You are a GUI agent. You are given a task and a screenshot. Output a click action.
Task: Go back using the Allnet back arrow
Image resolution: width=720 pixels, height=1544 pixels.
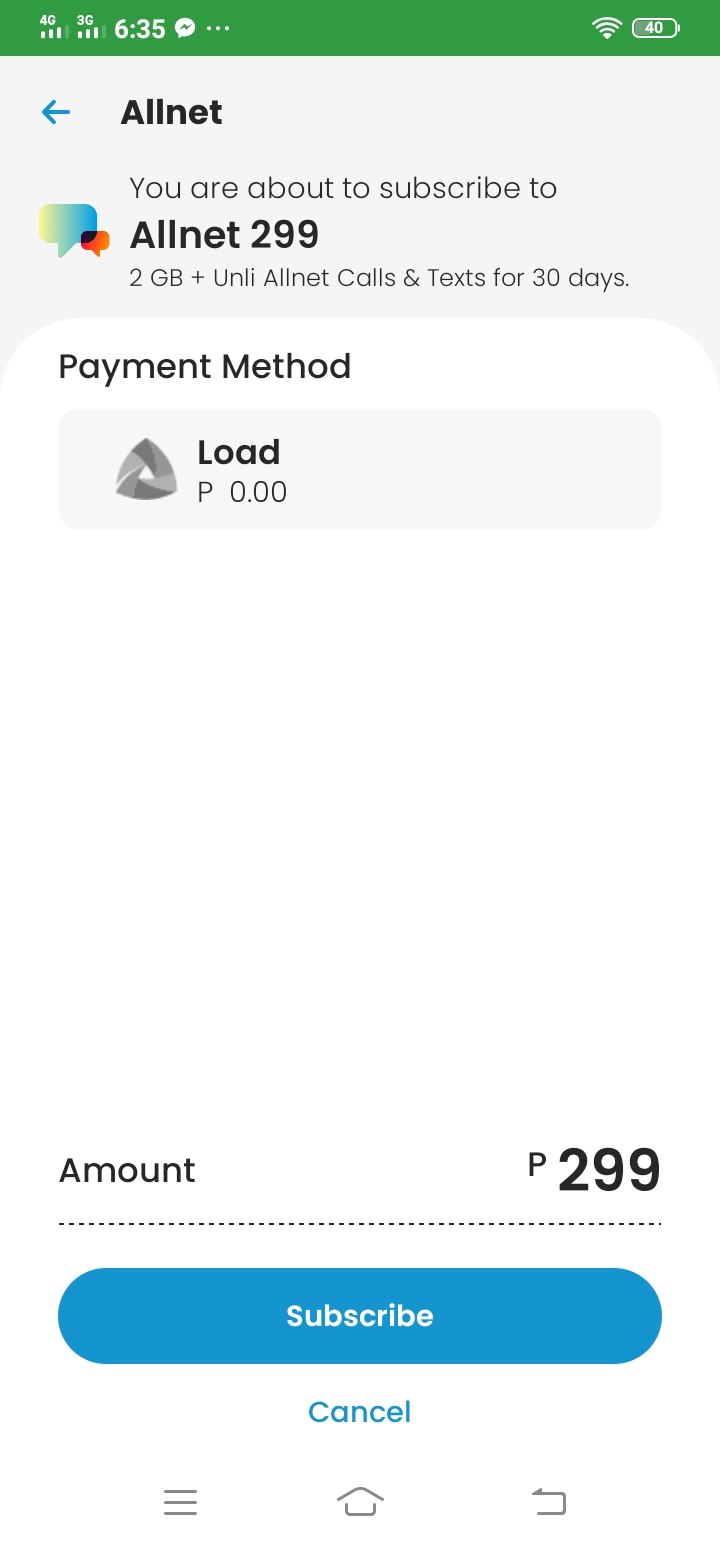(56, 112)
